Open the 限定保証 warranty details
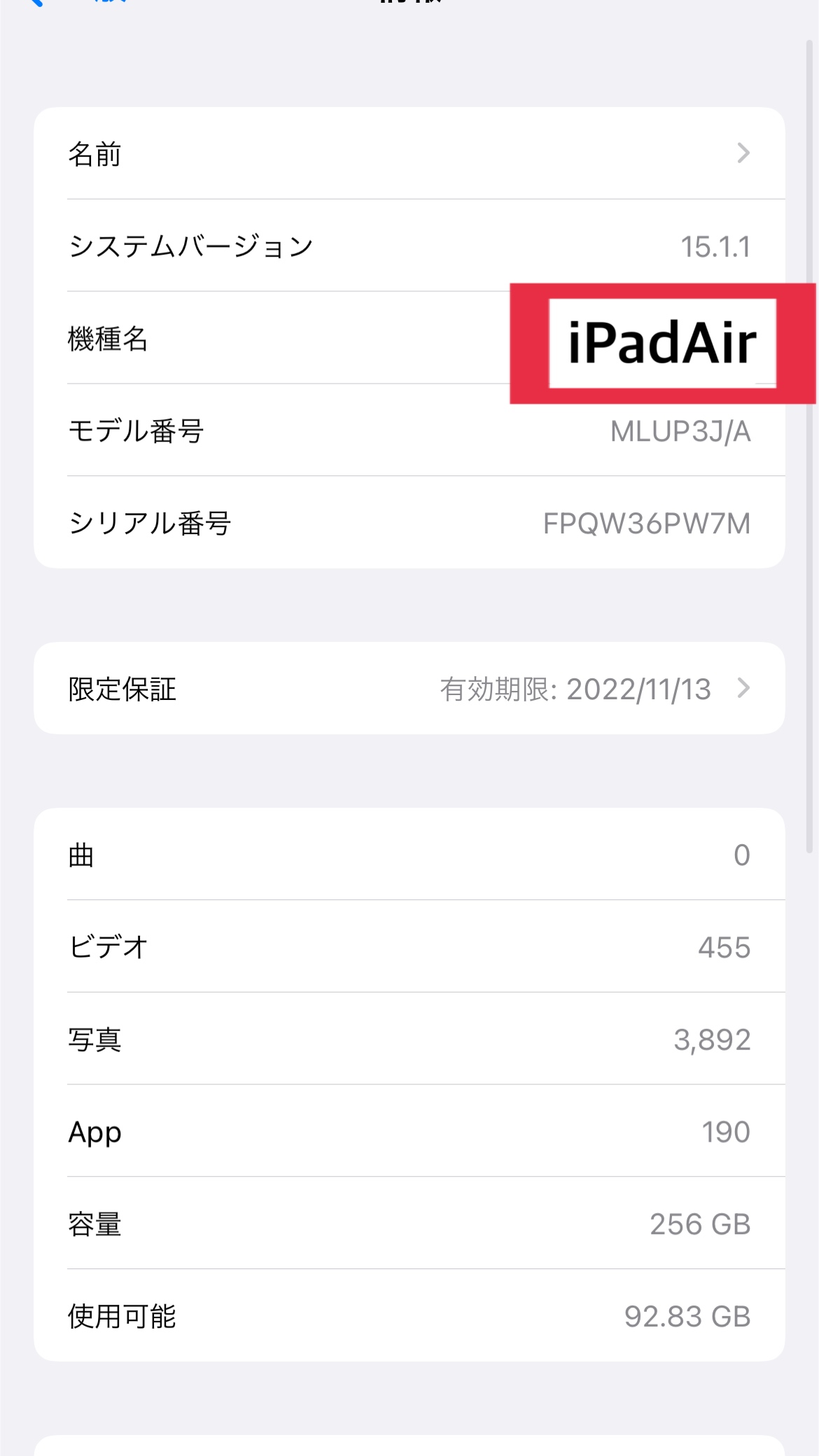 click(x=409, y=689)
